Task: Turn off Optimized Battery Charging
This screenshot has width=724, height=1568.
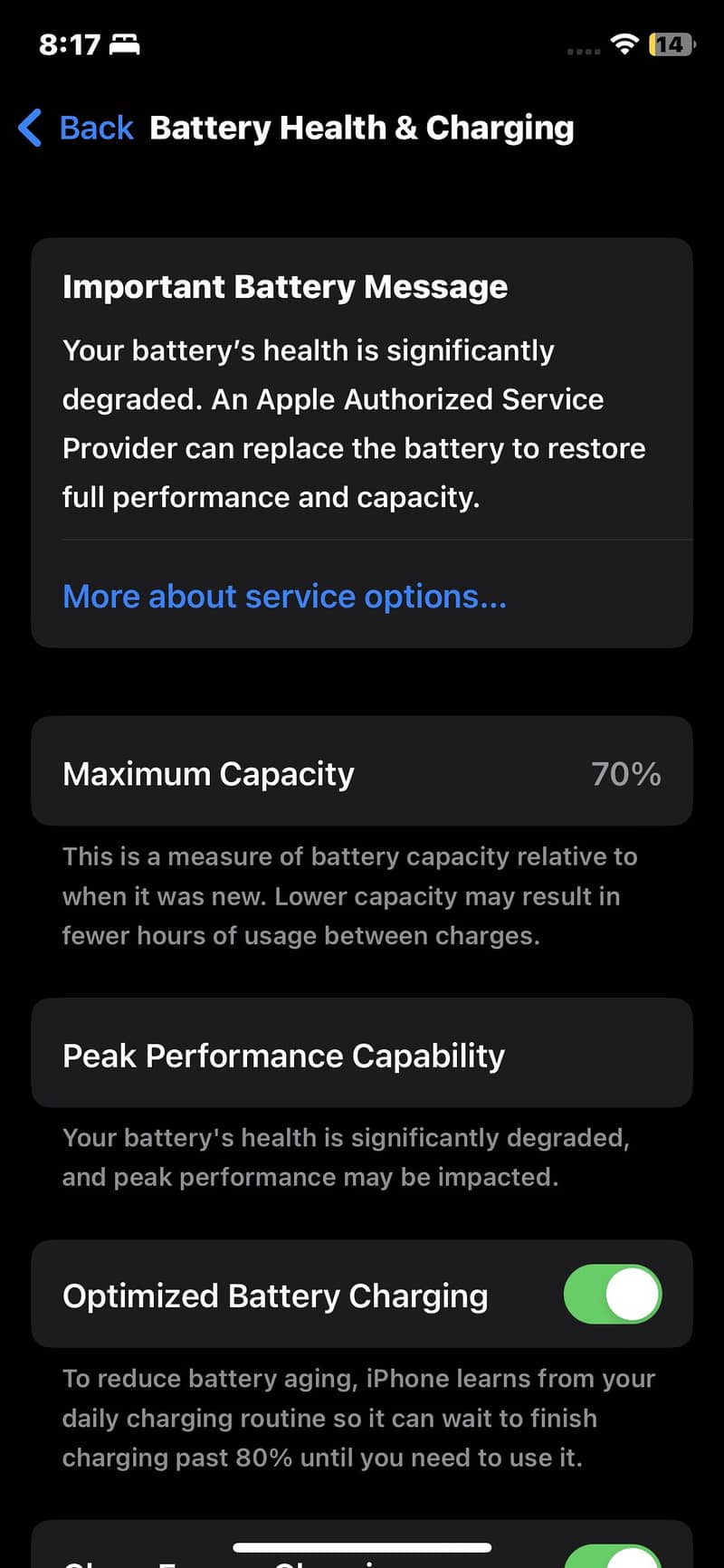Action: 613,1294
